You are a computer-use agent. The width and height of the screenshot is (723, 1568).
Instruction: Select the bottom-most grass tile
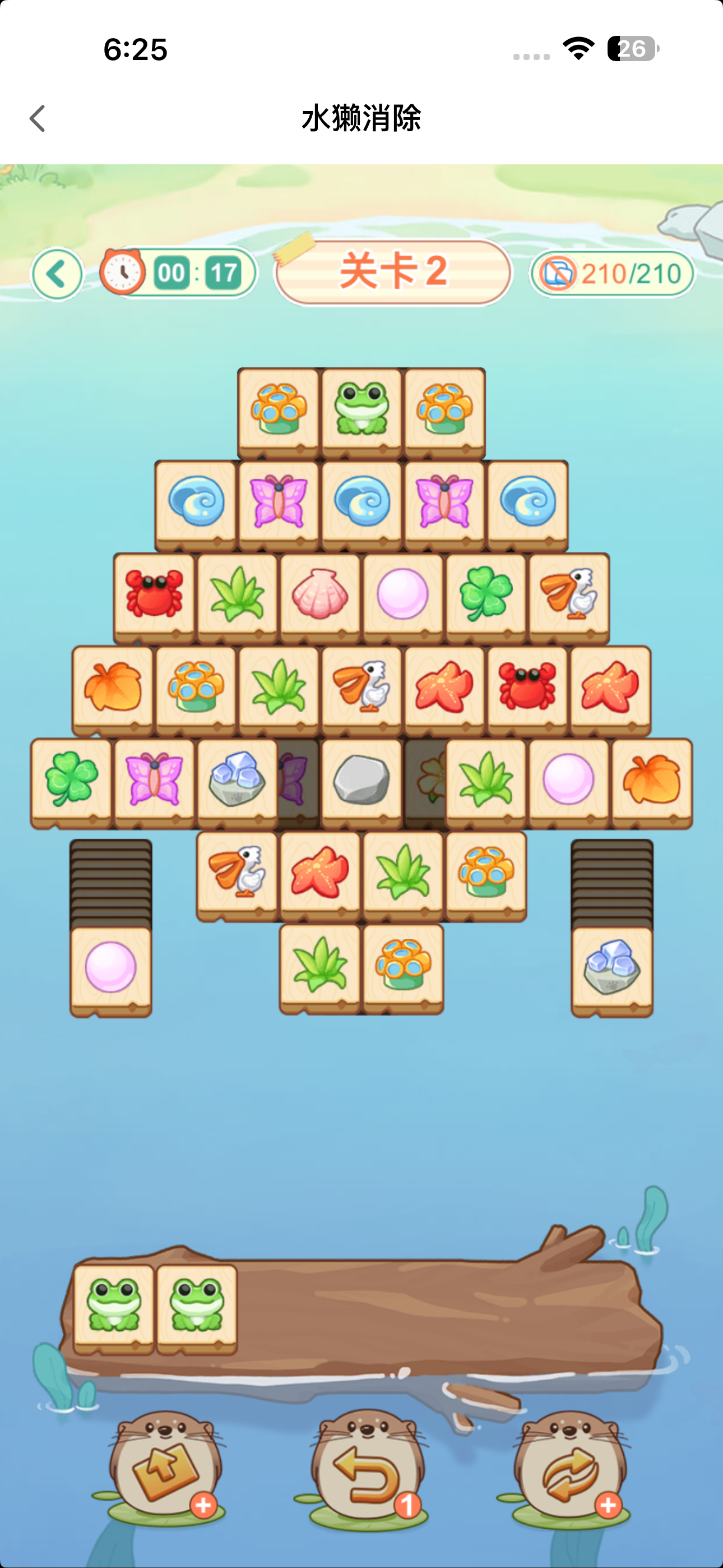(320, 965)
